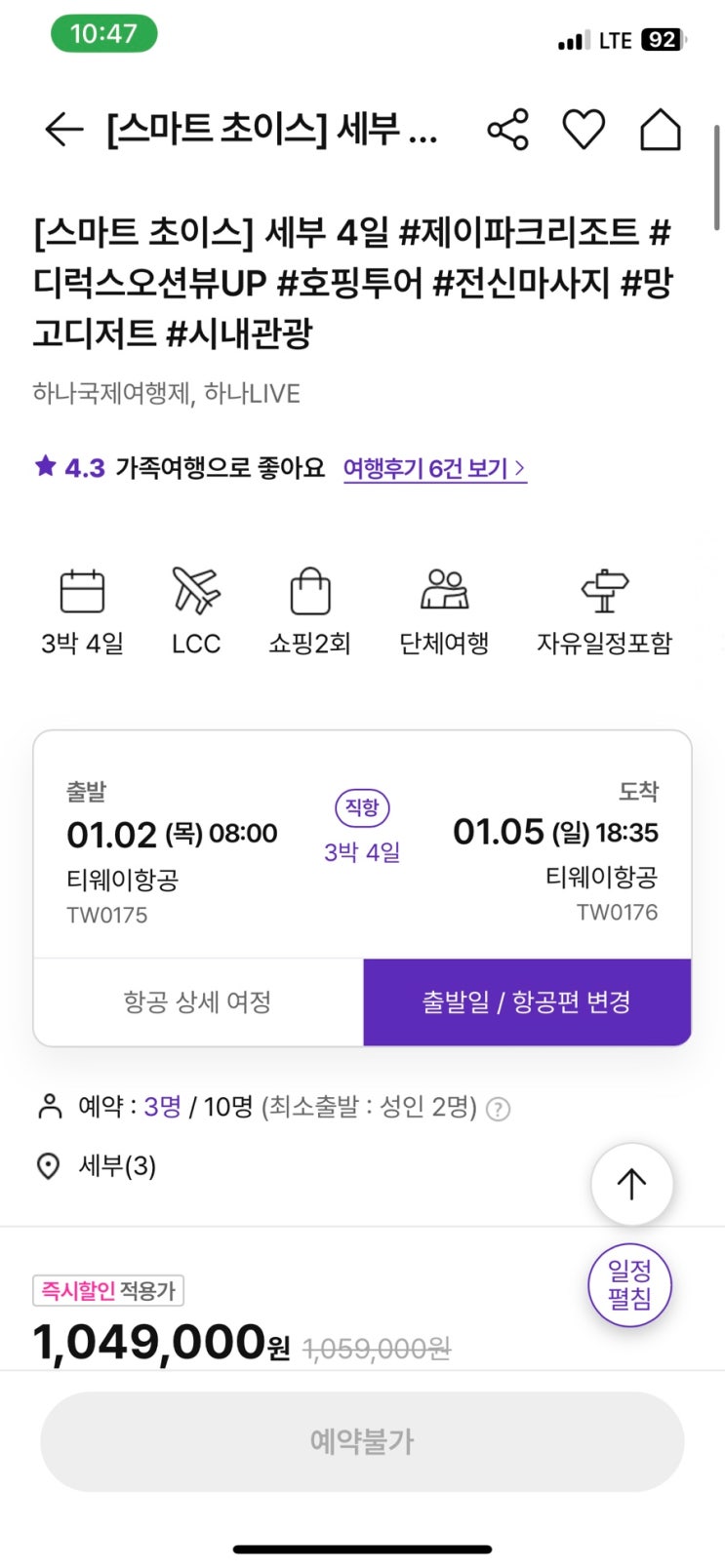Add the package to favorites with heart
This screenshot has height=1568, width=725.
point(584,130)
